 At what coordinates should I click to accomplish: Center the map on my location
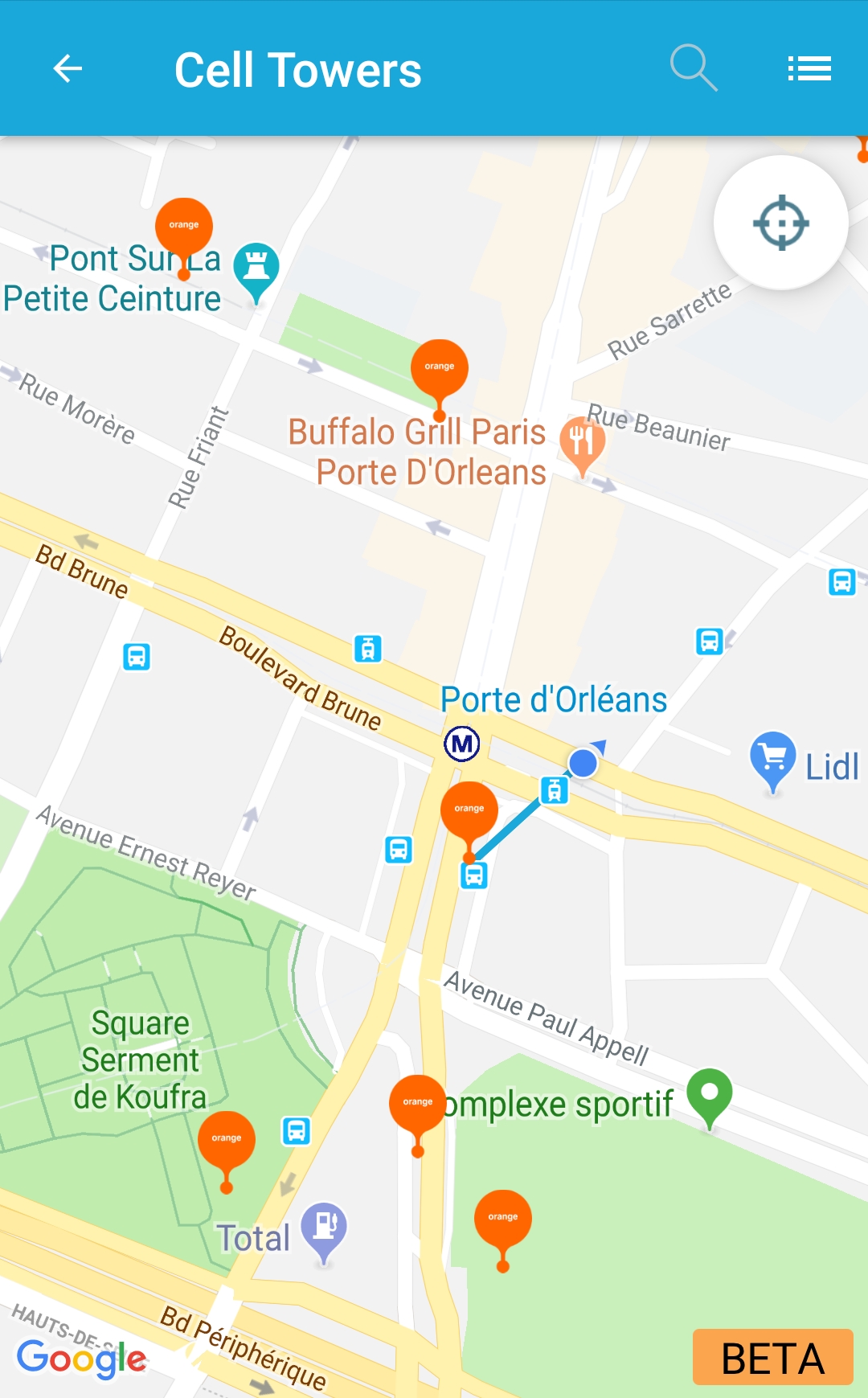tap(780, 223)
